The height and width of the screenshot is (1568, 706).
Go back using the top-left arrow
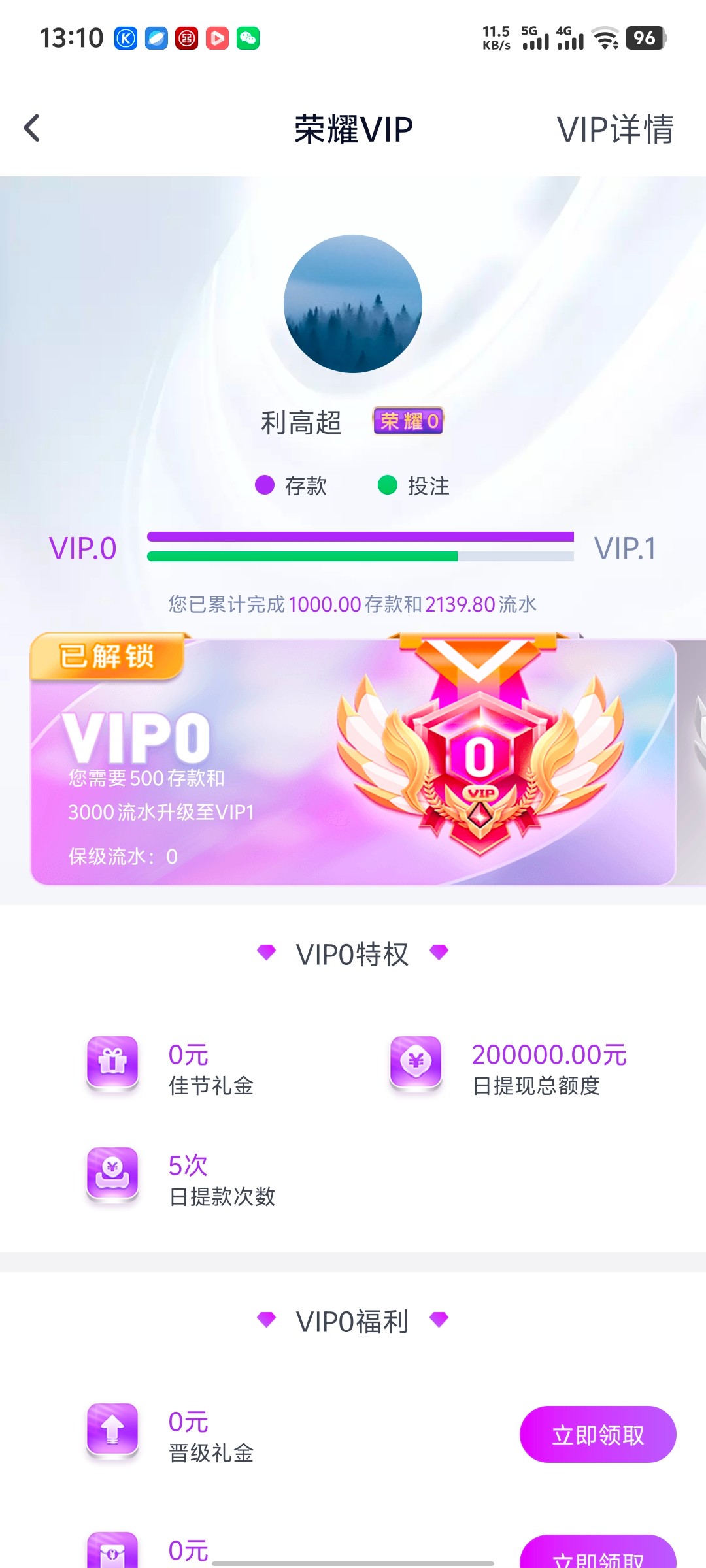pyautogui.click(x=32, y=128)
